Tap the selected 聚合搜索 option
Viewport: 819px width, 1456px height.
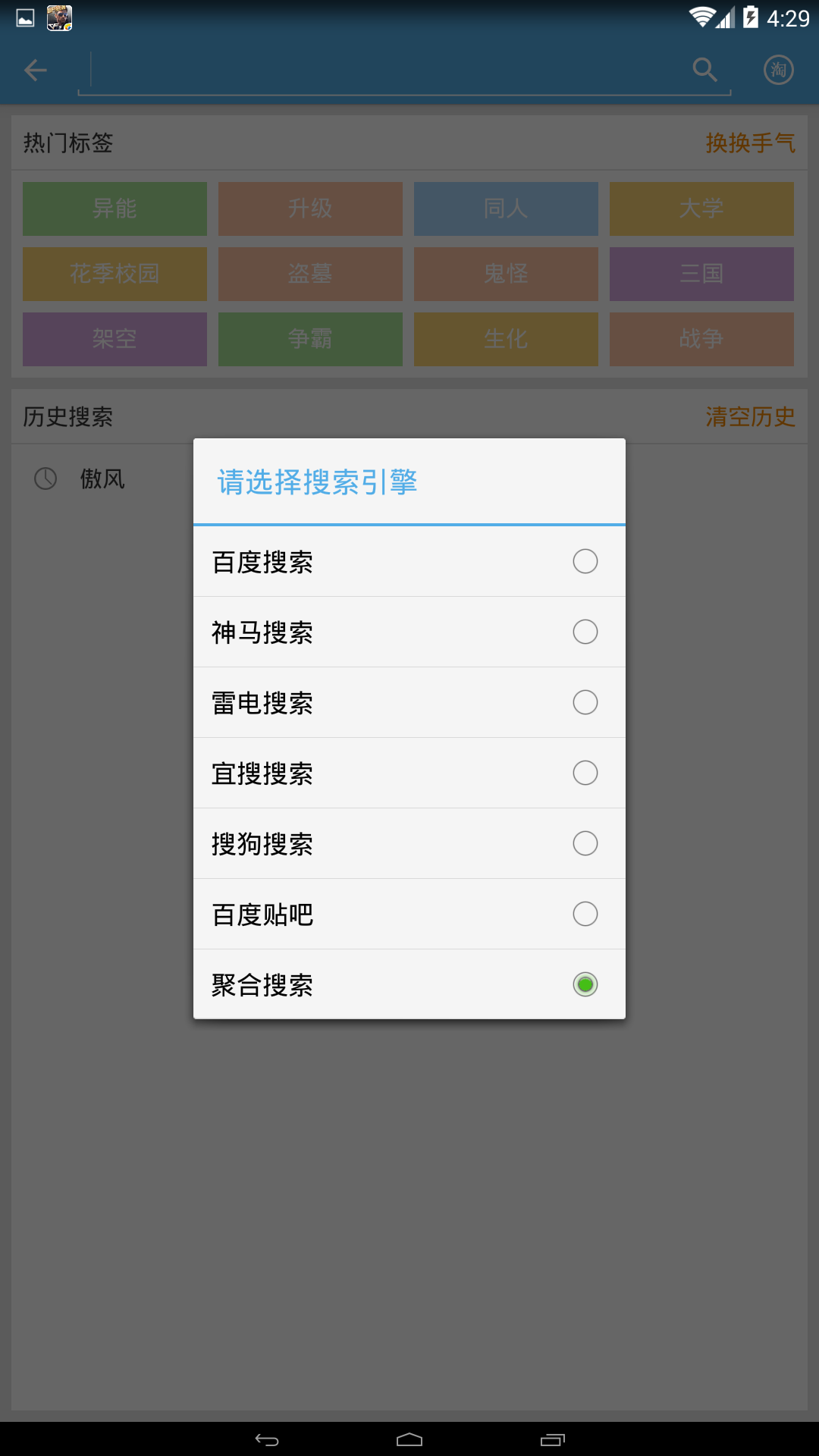(409, 984)
